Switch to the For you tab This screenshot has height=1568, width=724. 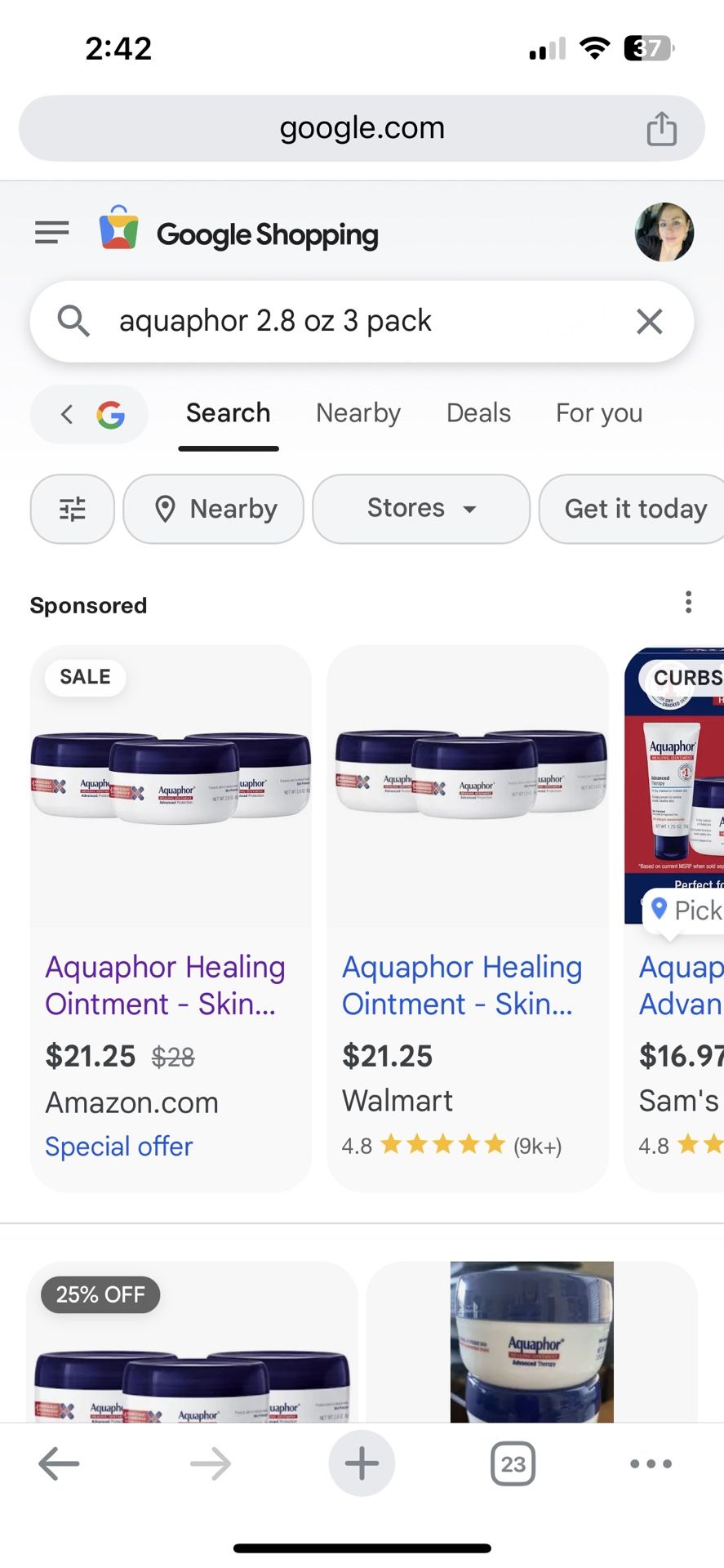tap(598, 413)
